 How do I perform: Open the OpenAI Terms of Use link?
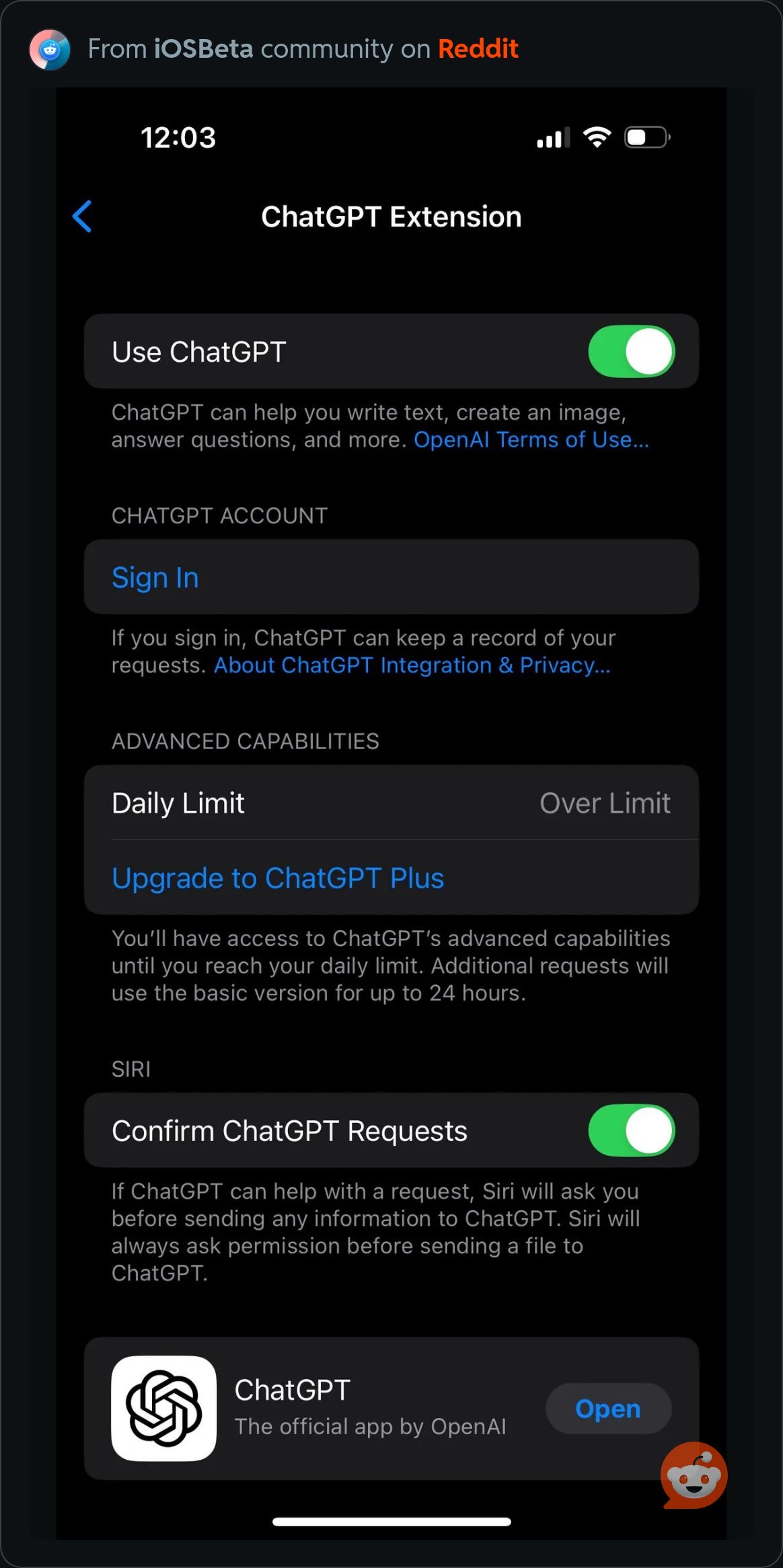click(531, 440)
